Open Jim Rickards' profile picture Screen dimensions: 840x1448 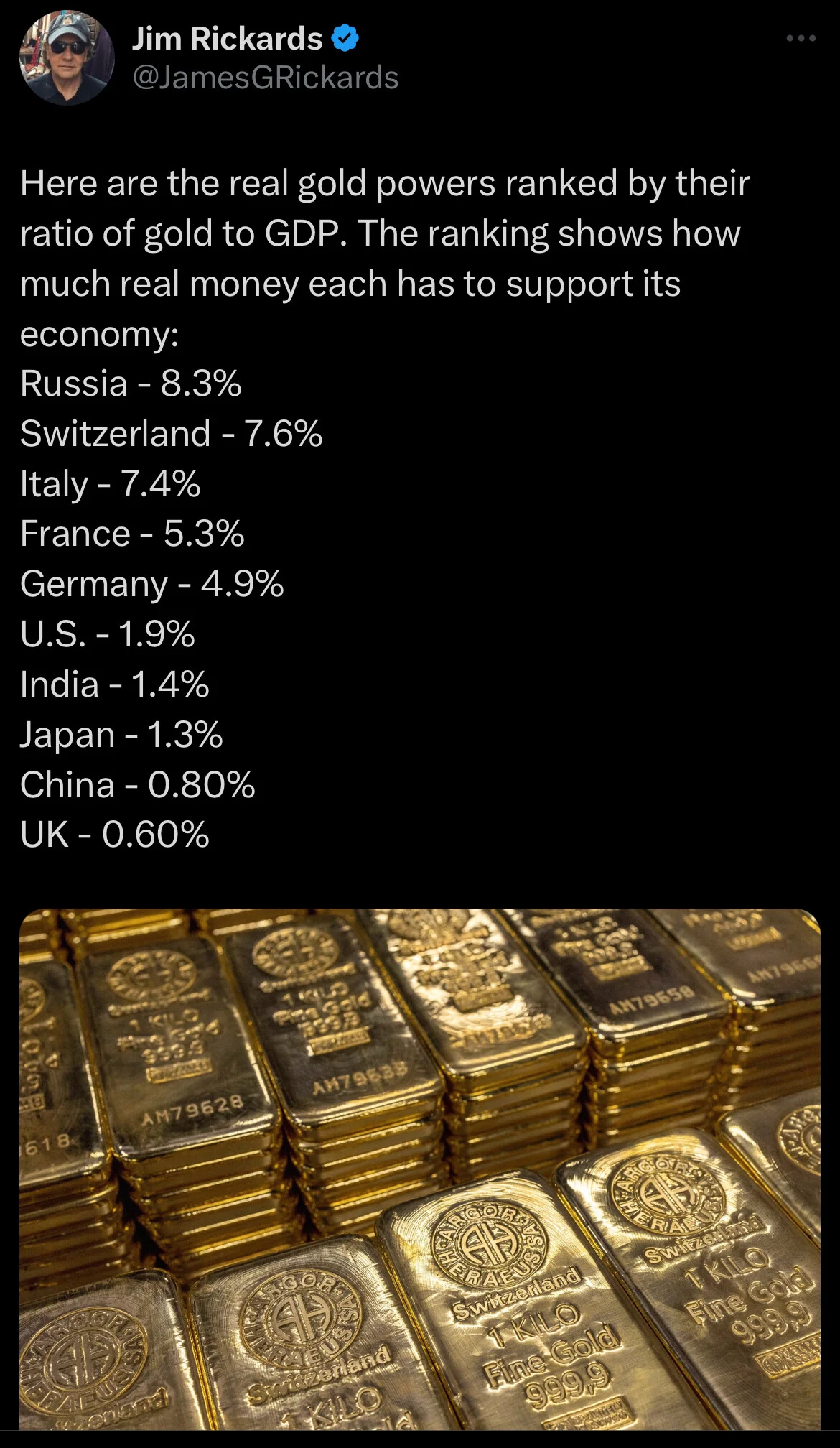click(67, 57)
